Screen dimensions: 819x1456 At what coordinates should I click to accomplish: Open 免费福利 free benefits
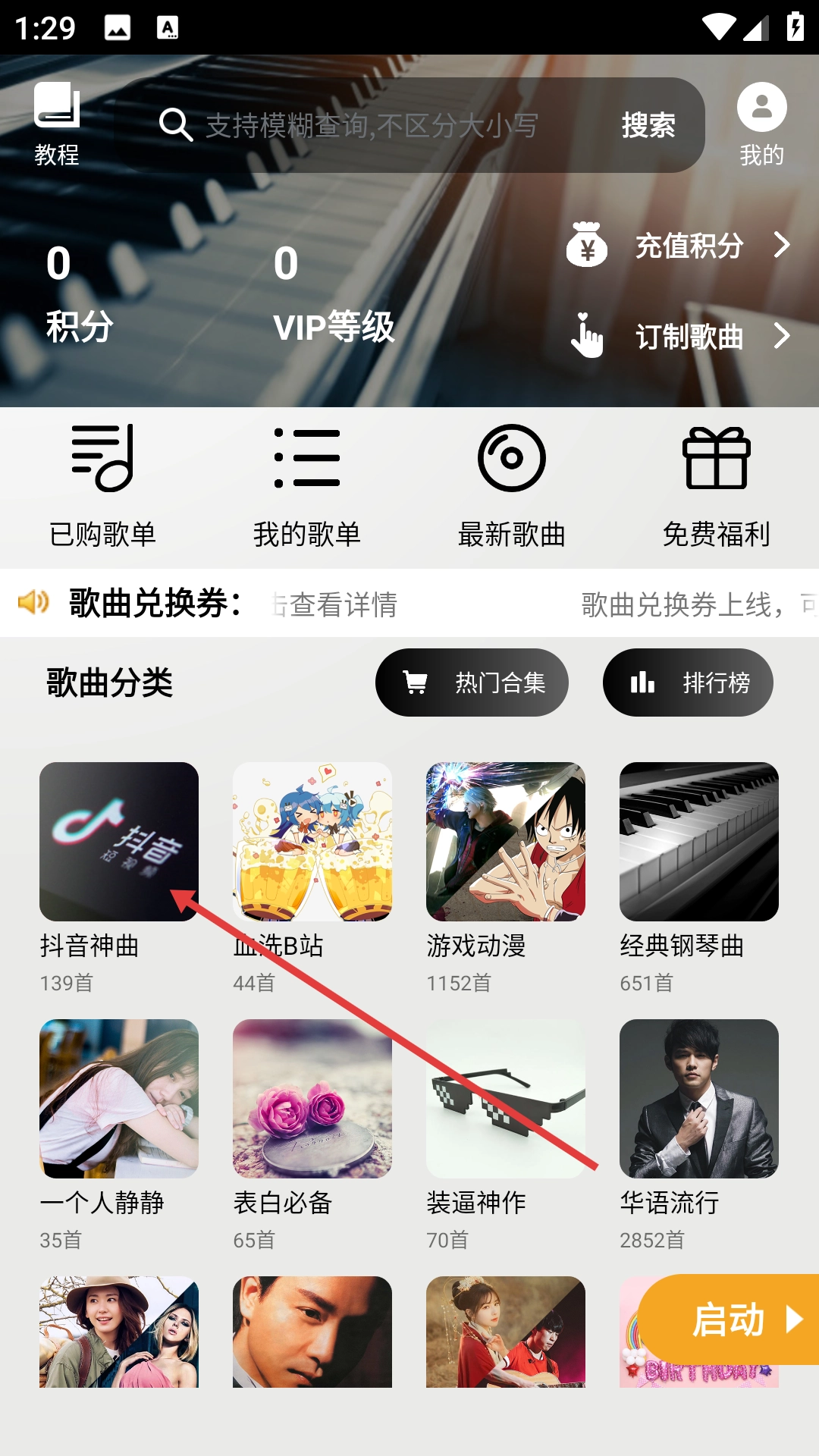717,485
